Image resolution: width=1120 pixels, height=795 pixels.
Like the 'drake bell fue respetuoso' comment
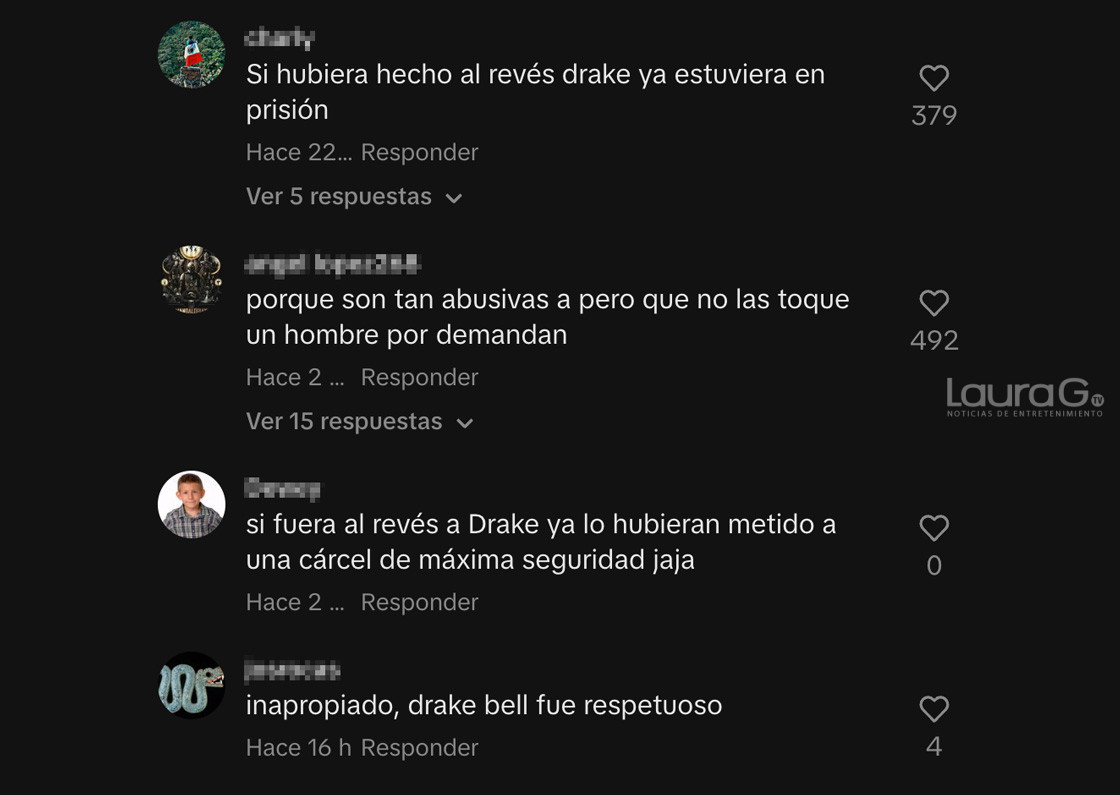coord(933,709)
